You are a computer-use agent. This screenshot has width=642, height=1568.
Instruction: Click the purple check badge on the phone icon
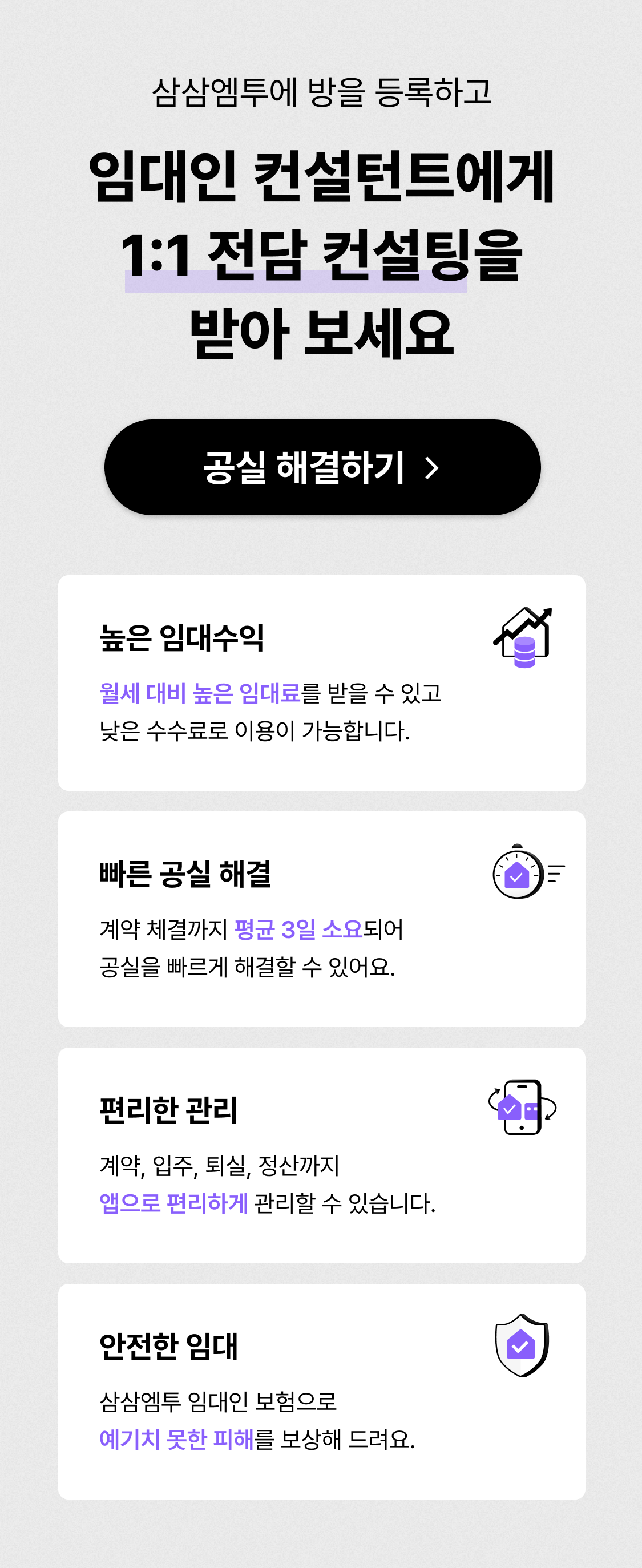[508, 1106]
